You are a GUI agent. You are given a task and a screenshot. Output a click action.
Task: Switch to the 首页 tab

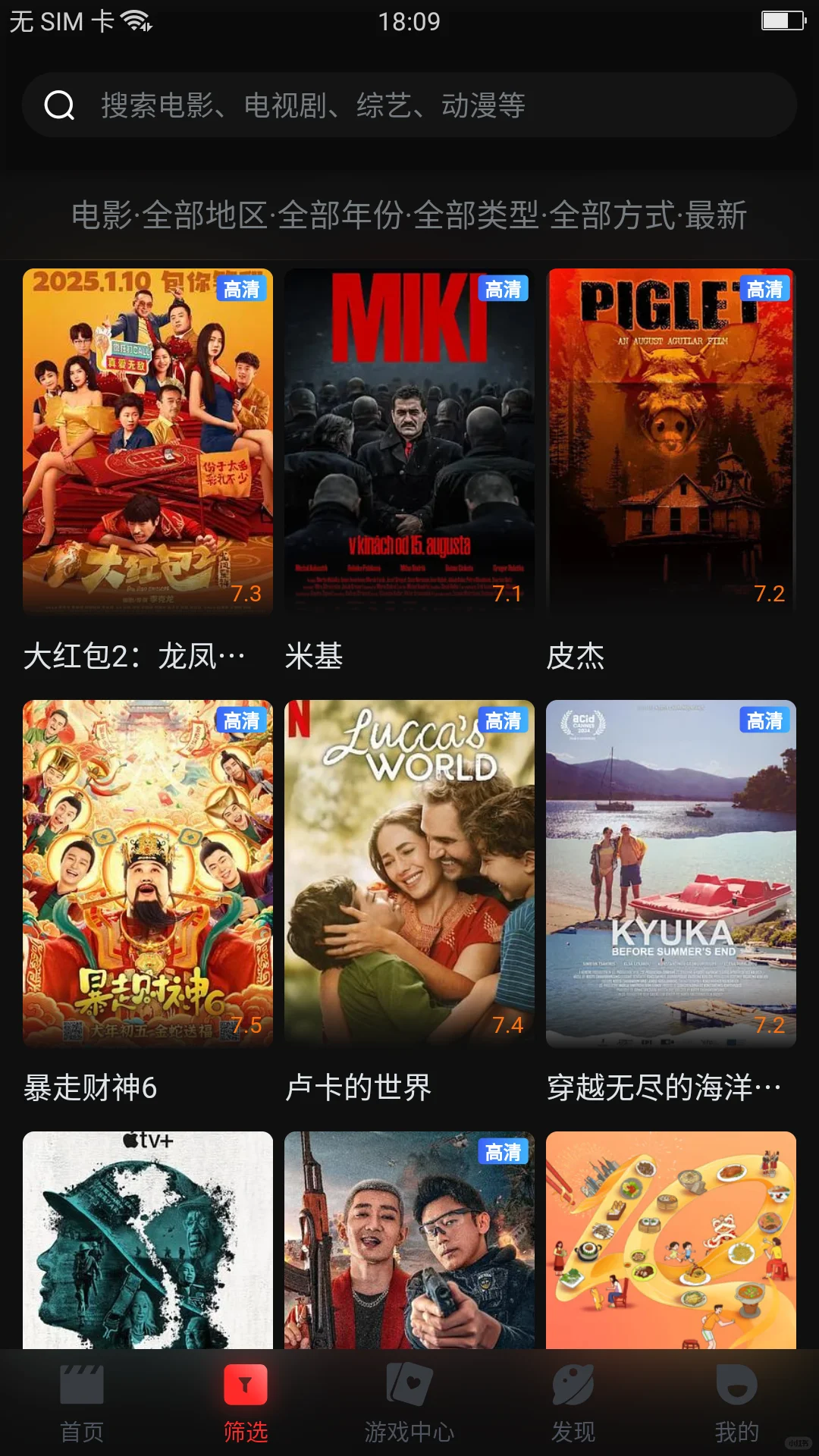(x=82, y=1403)
